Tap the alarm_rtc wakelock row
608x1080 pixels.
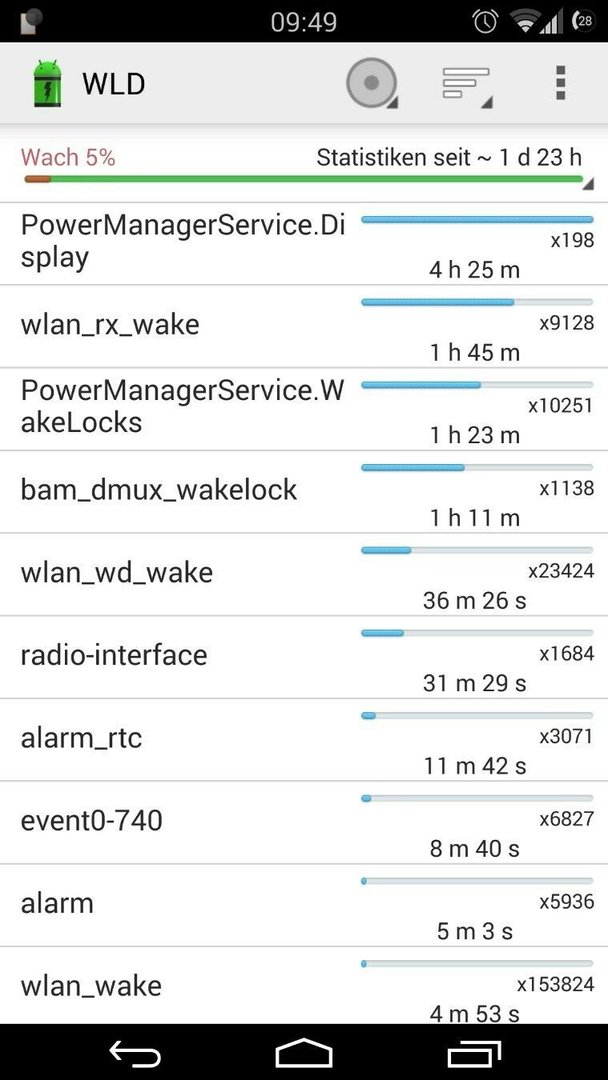pos(304,740)
